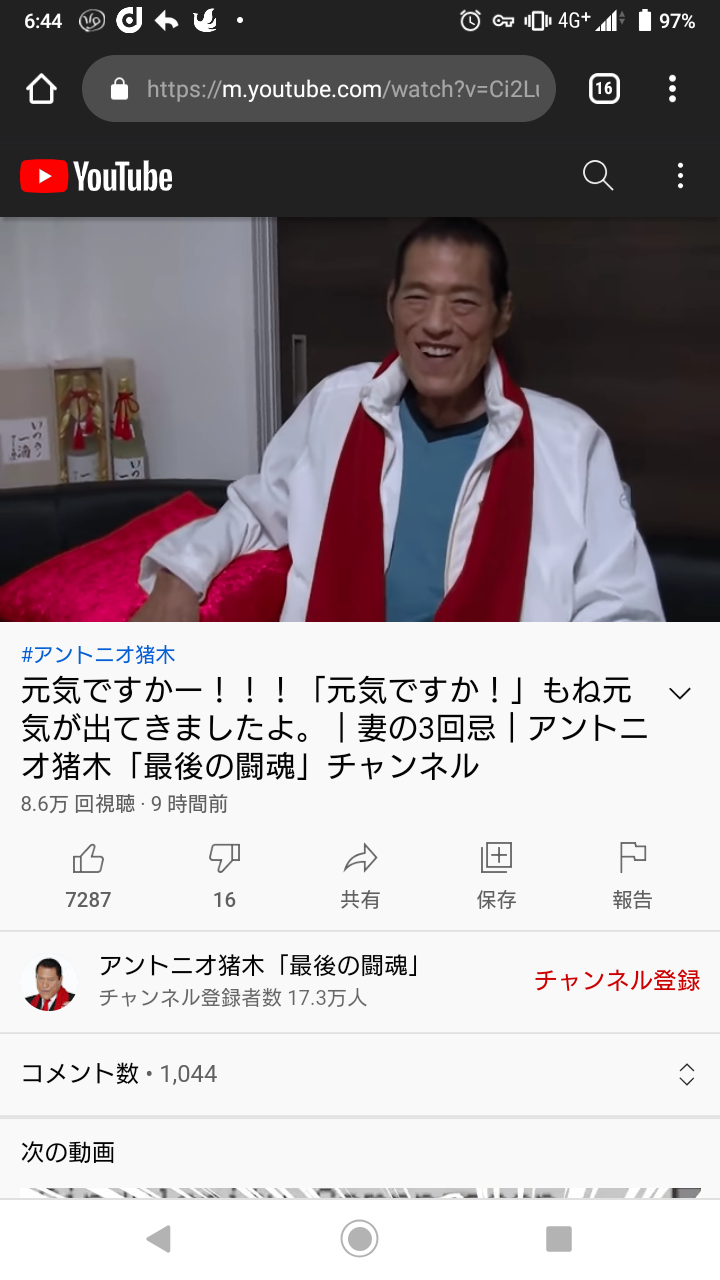Expand the コメント数 comments section

pos(360,1074)
